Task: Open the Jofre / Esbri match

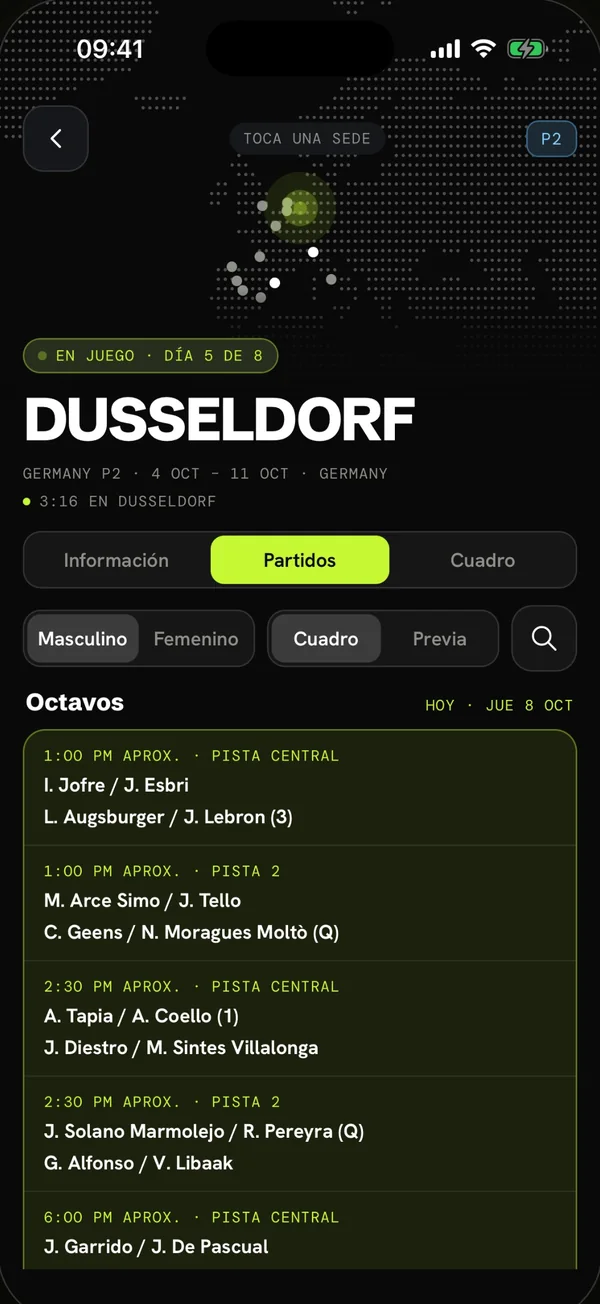Action: (300, 788)
